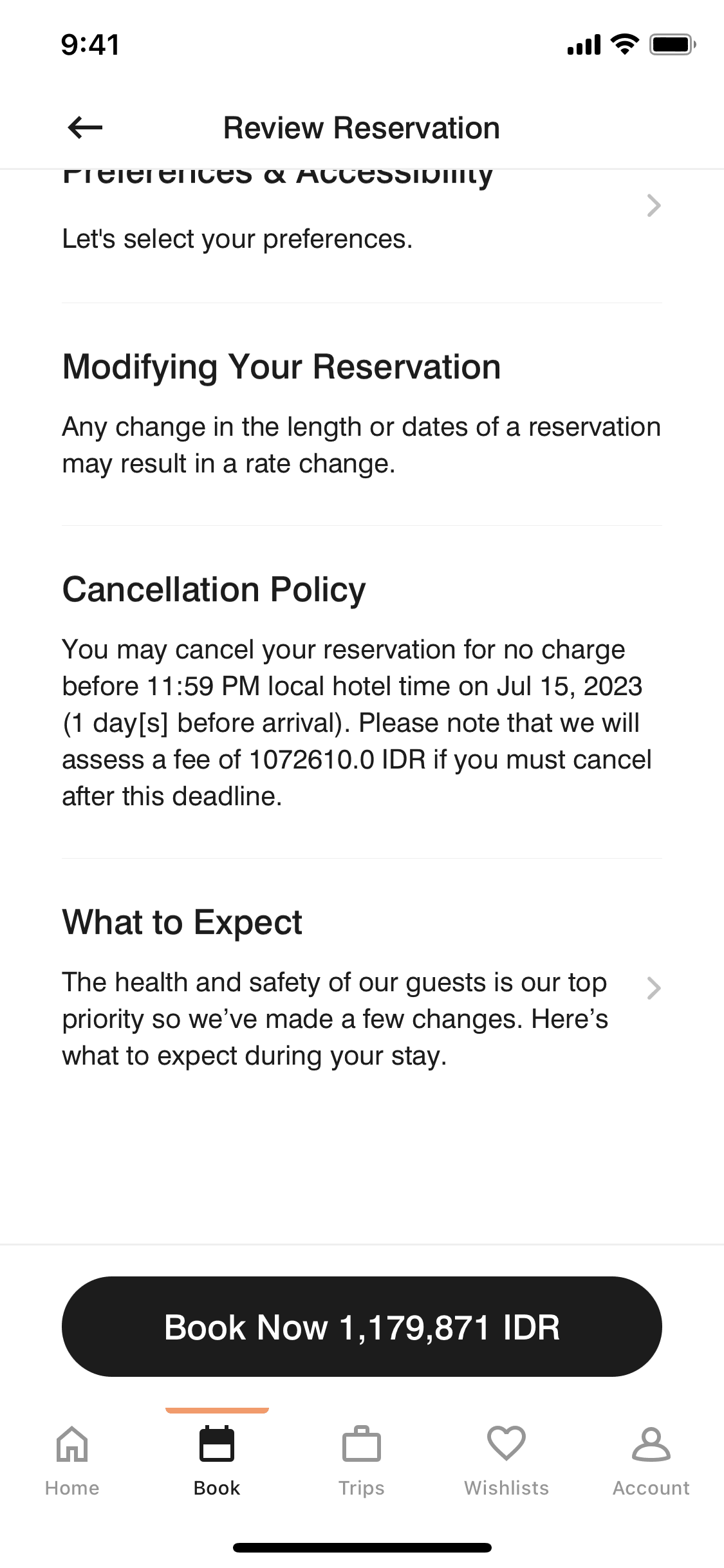Open the Trips tab
The image size is (724, 1568).
(362, 1461)
